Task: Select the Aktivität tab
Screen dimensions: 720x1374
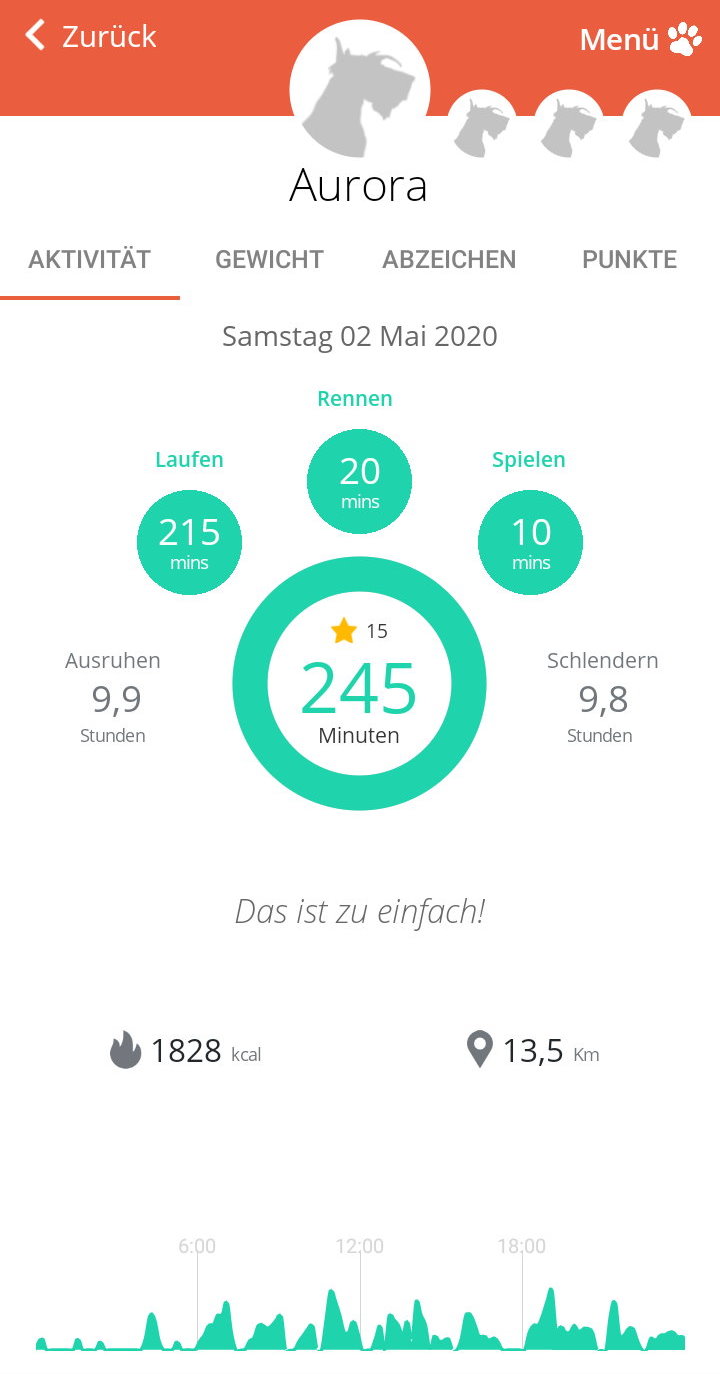Action: pyautogui.click(x=89, y=259)
